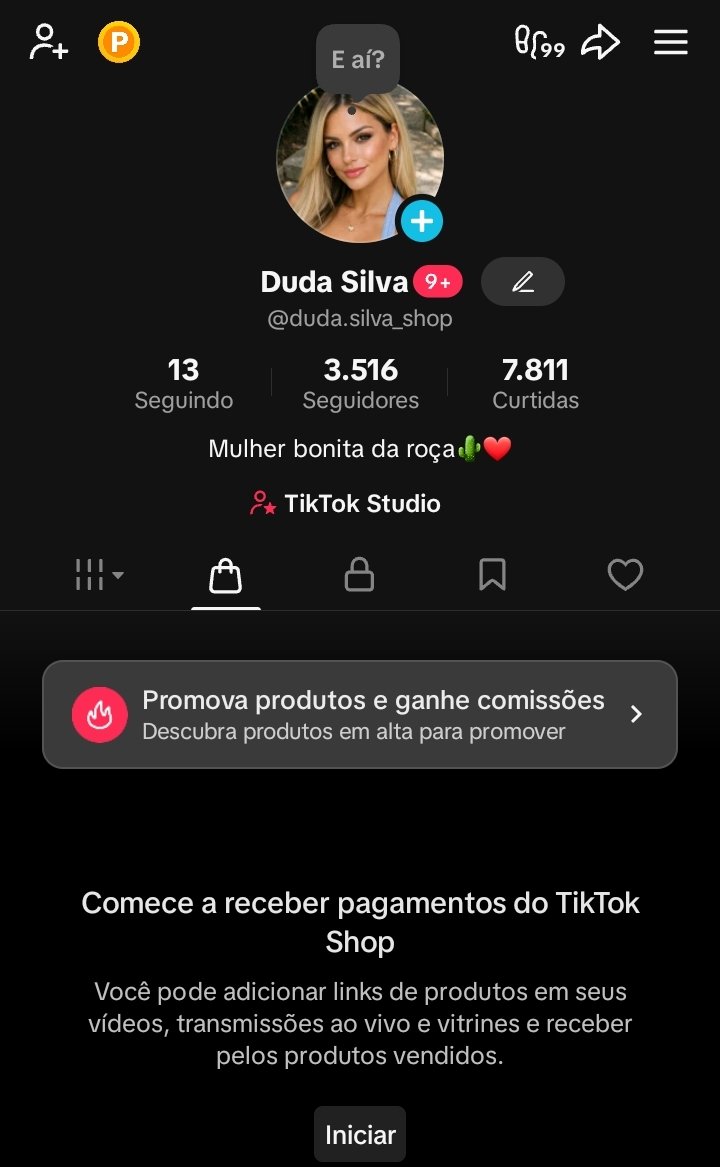Screen dimensions: 720x1167
Task: View the Curtidas total
Action: point(536,384)
